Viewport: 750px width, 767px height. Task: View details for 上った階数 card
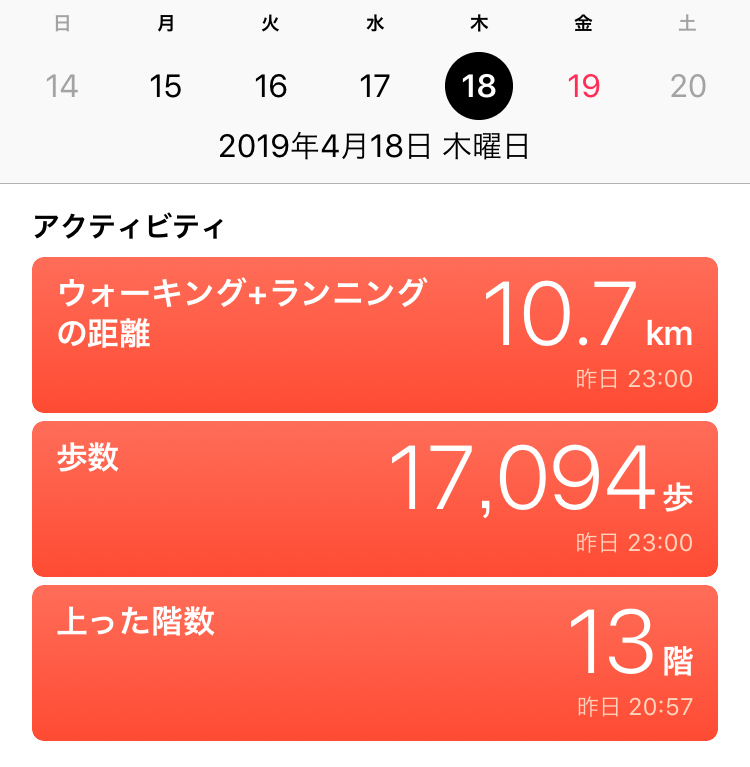pos(375,663)
